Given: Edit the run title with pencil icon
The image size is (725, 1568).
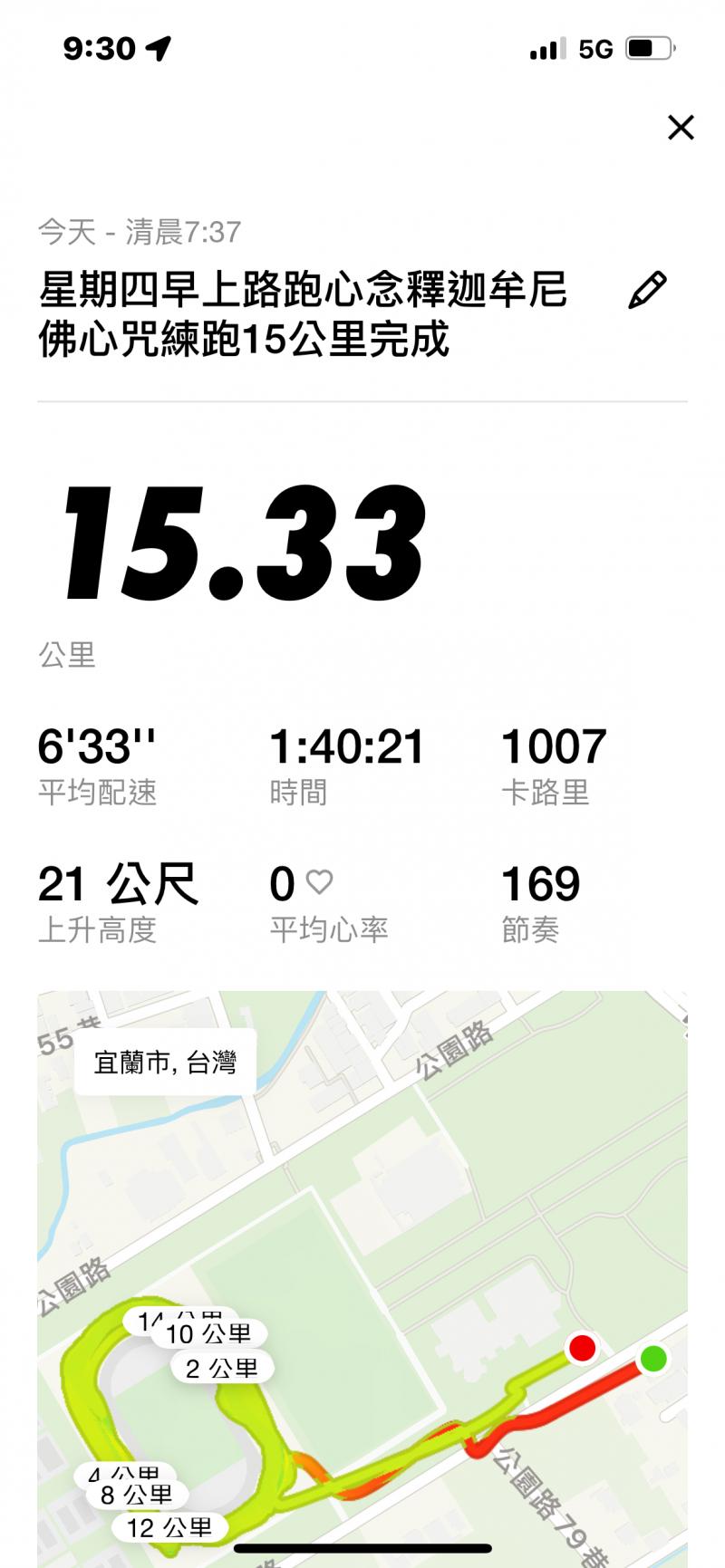Looking at the screenshot, I should [647, 291].
